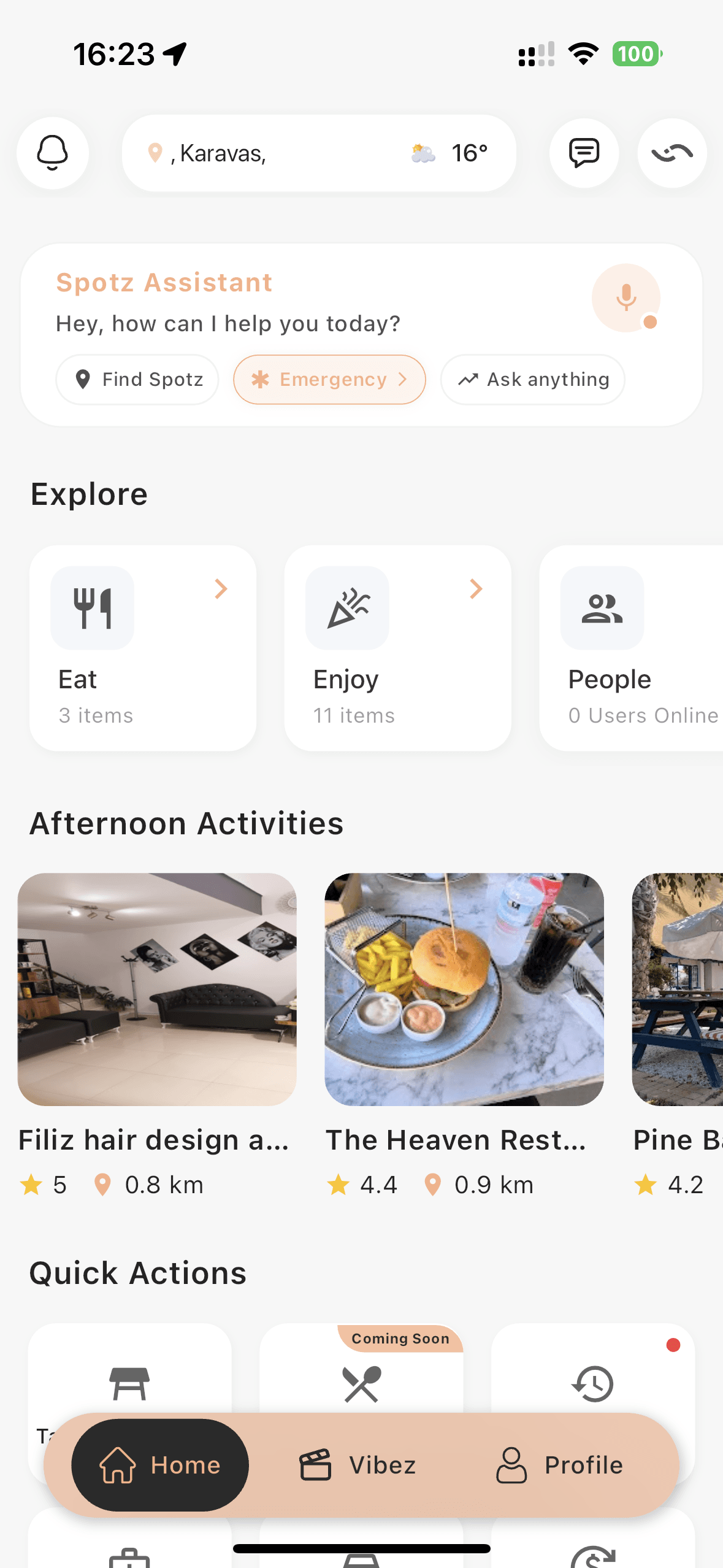Go to the Home tab
This screenshot has width=723, height=1568.
coord(160,1465)
